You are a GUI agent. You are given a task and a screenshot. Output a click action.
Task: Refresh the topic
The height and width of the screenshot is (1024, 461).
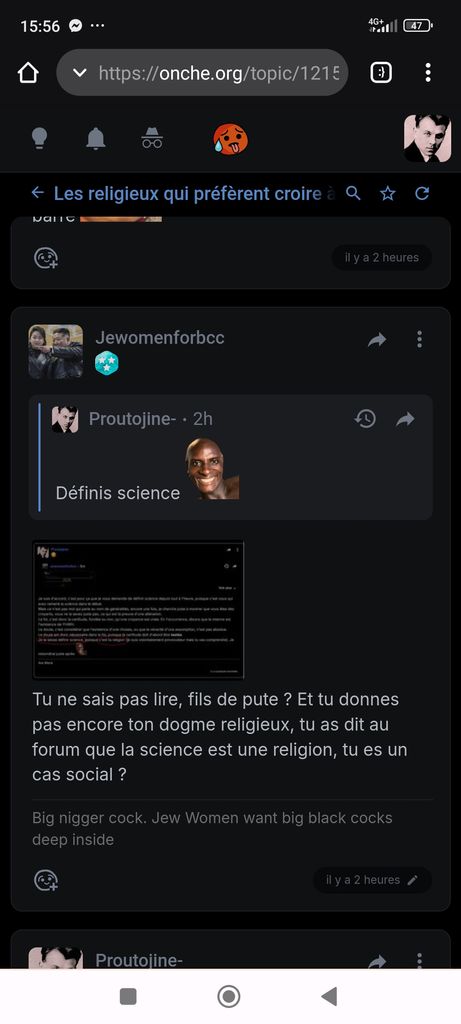tap(422, 193)
